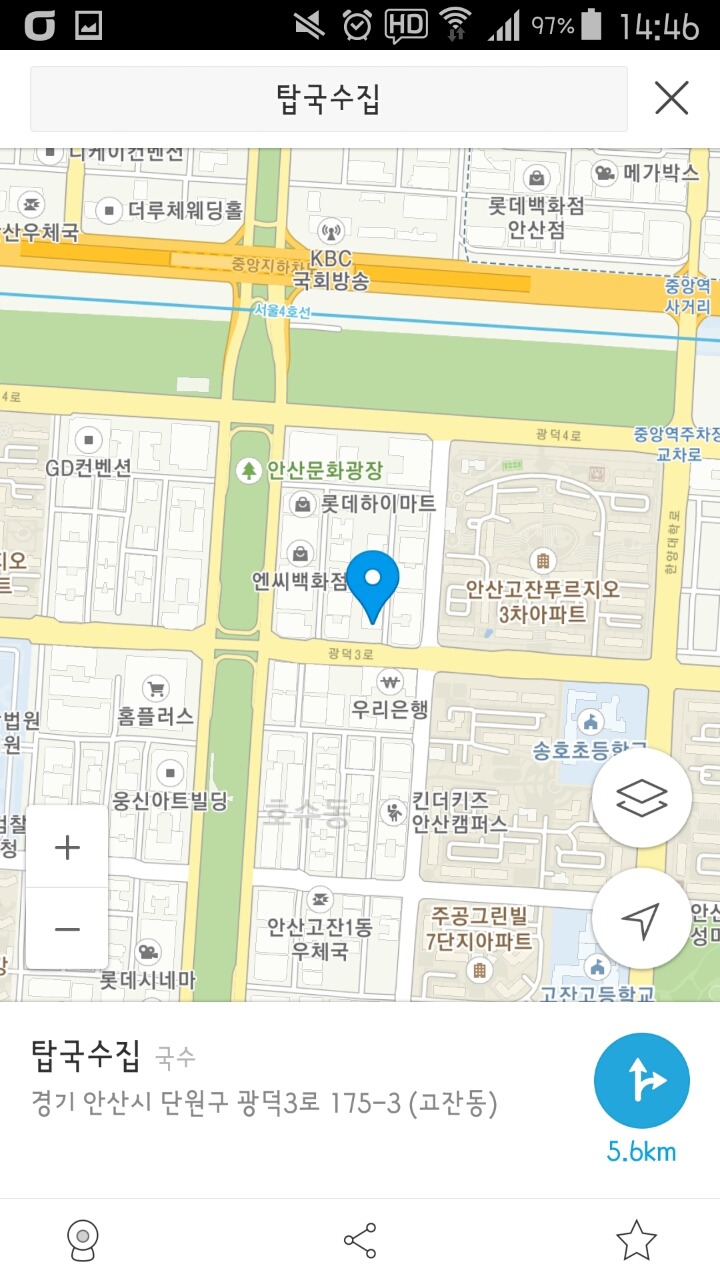720x1280 pixels.
Task: Open road view for this location
Action: (x=83, y=1241)
